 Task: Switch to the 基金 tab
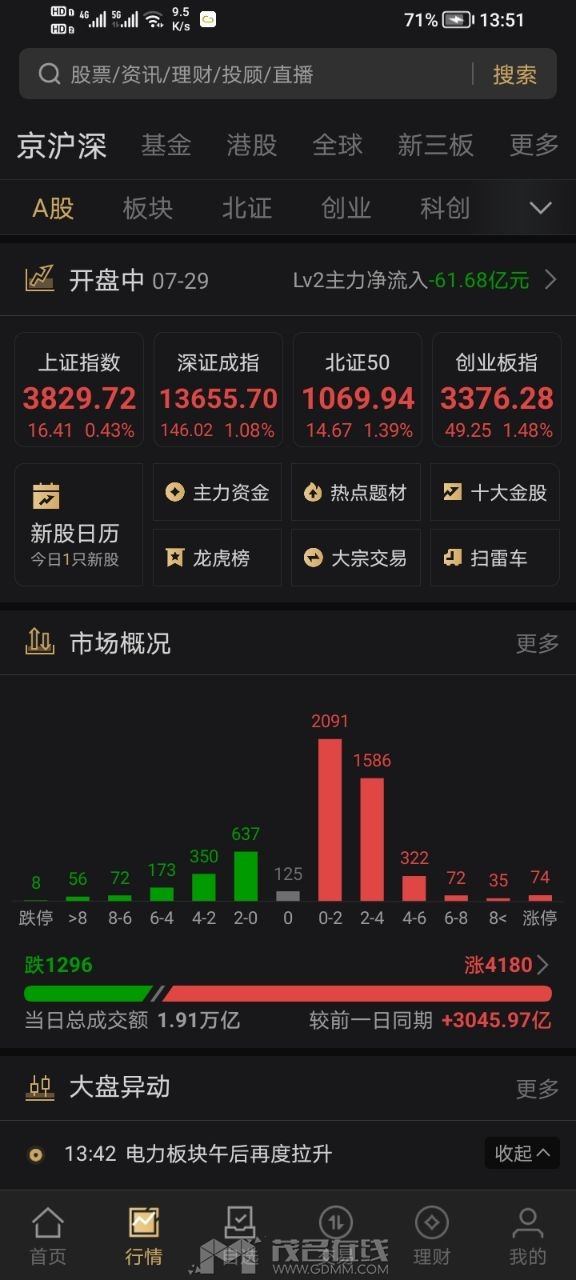pyautogui.click(x=166, y=145)
